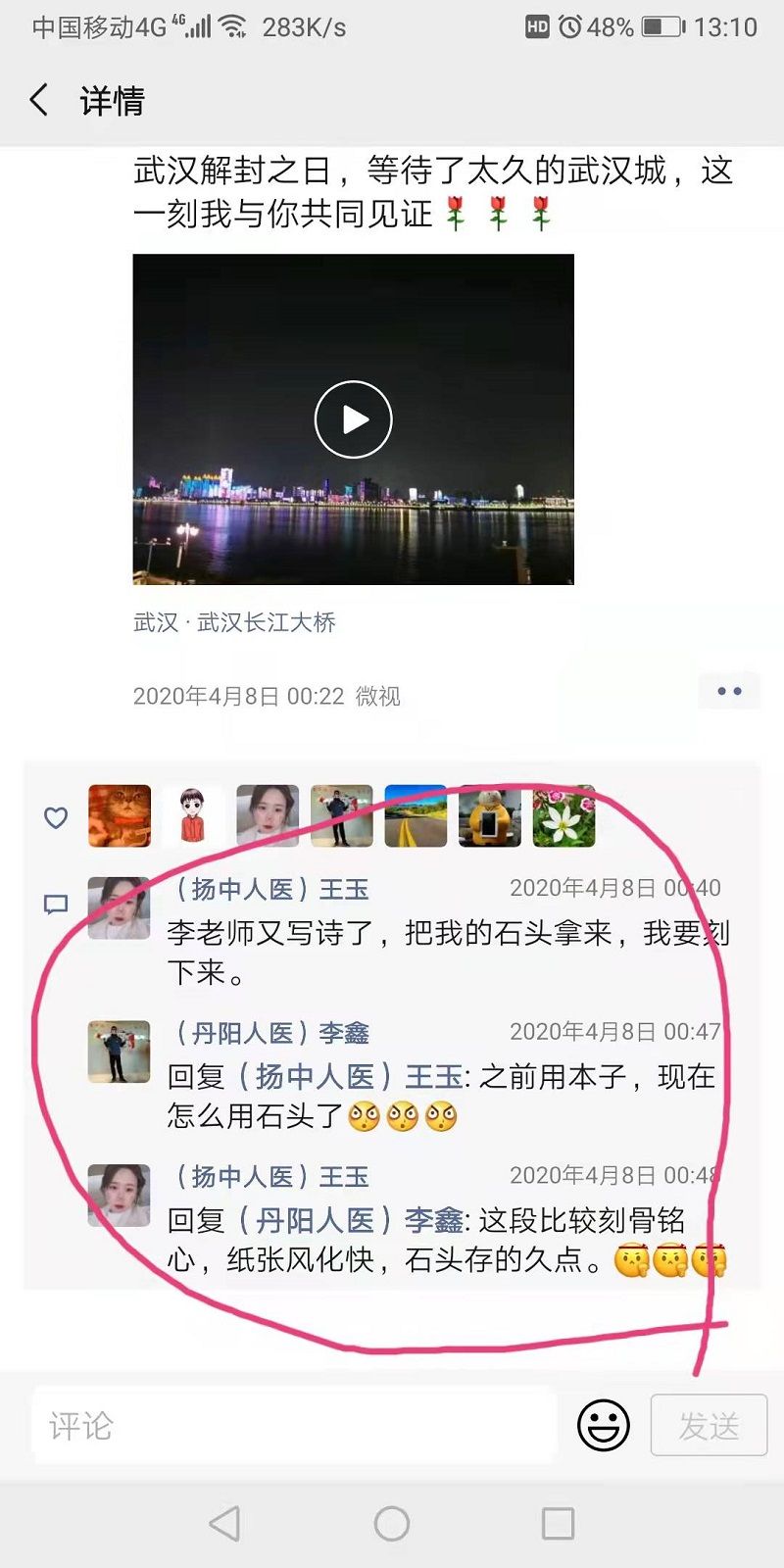This screenshot has height=1568, width=784.
Task: Open the emoji picker
Action: (x=603, y=1425)
